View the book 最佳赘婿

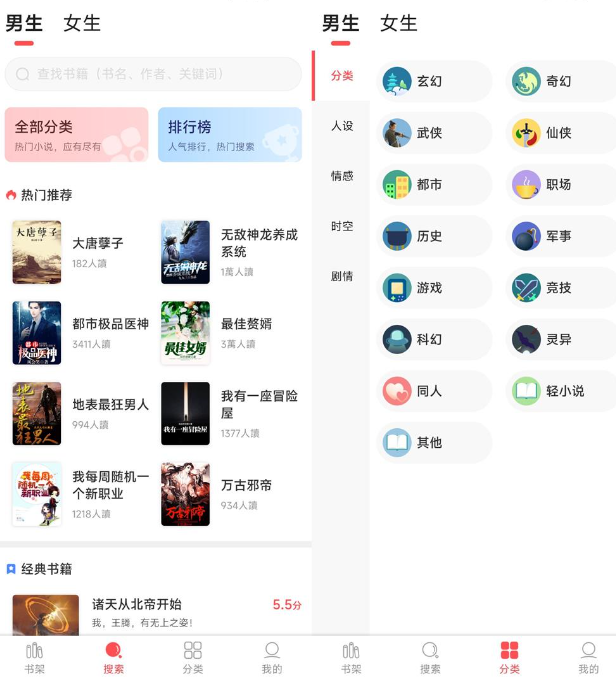click(232, 333)
